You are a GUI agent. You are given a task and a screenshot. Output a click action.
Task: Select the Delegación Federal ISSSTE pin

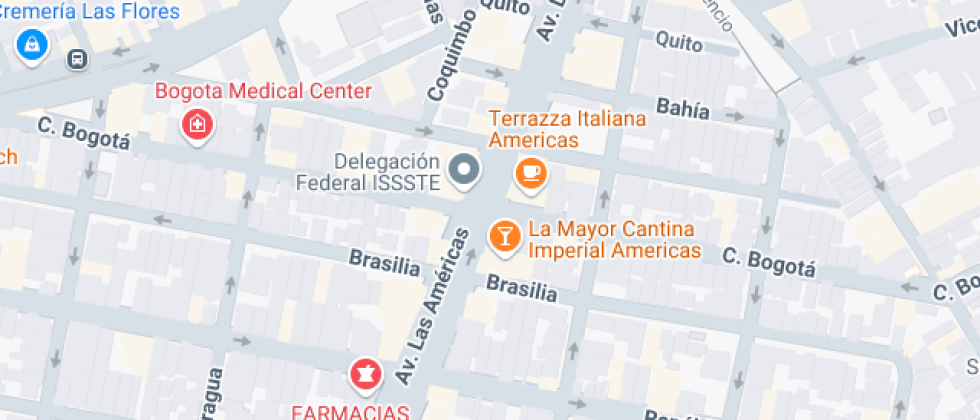464,171
